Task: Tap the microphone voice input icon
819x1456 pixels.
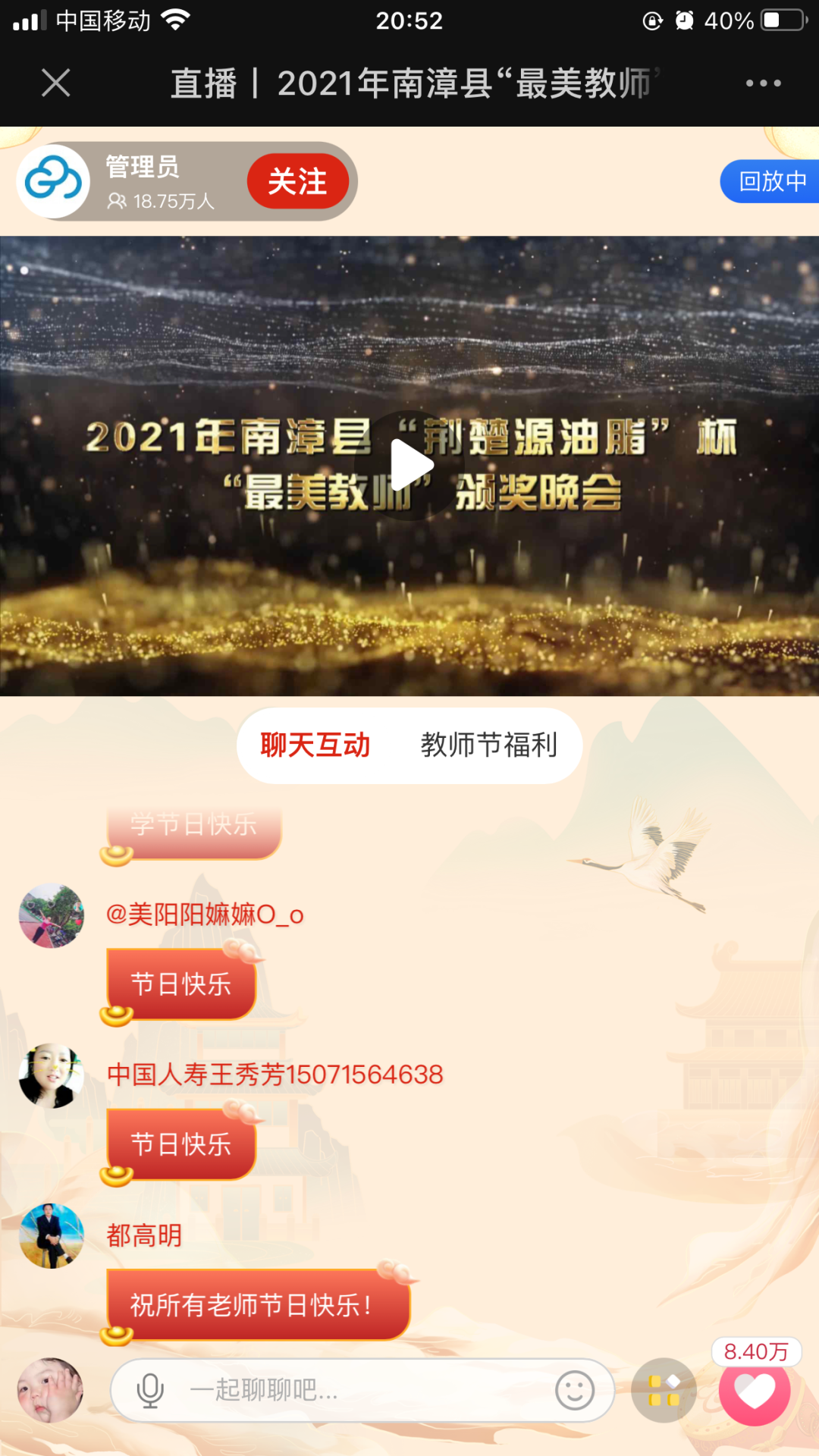Action: pyautogui.click(x=149, y=1390)
